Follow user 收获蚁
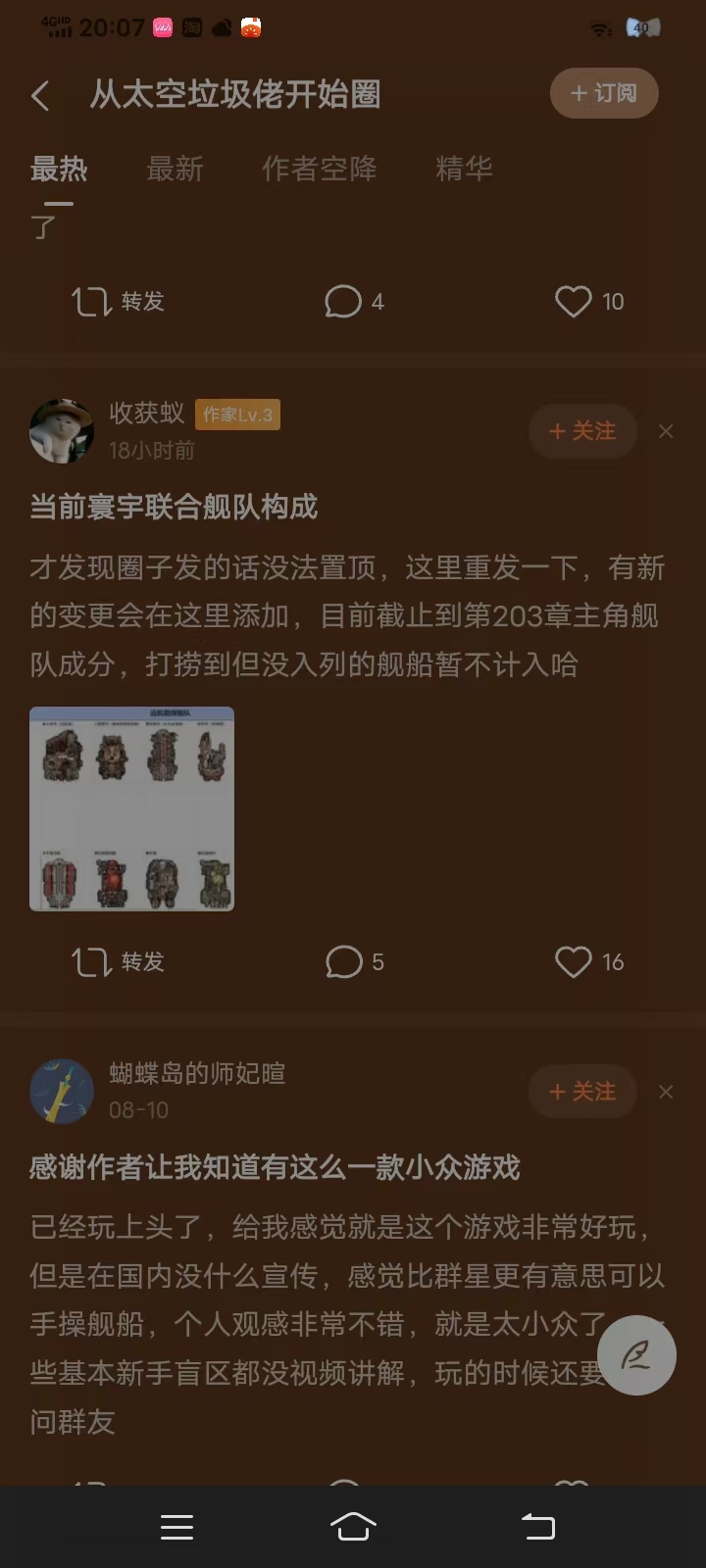Screen dimensions: 706x1568 (x=582, y=431)
